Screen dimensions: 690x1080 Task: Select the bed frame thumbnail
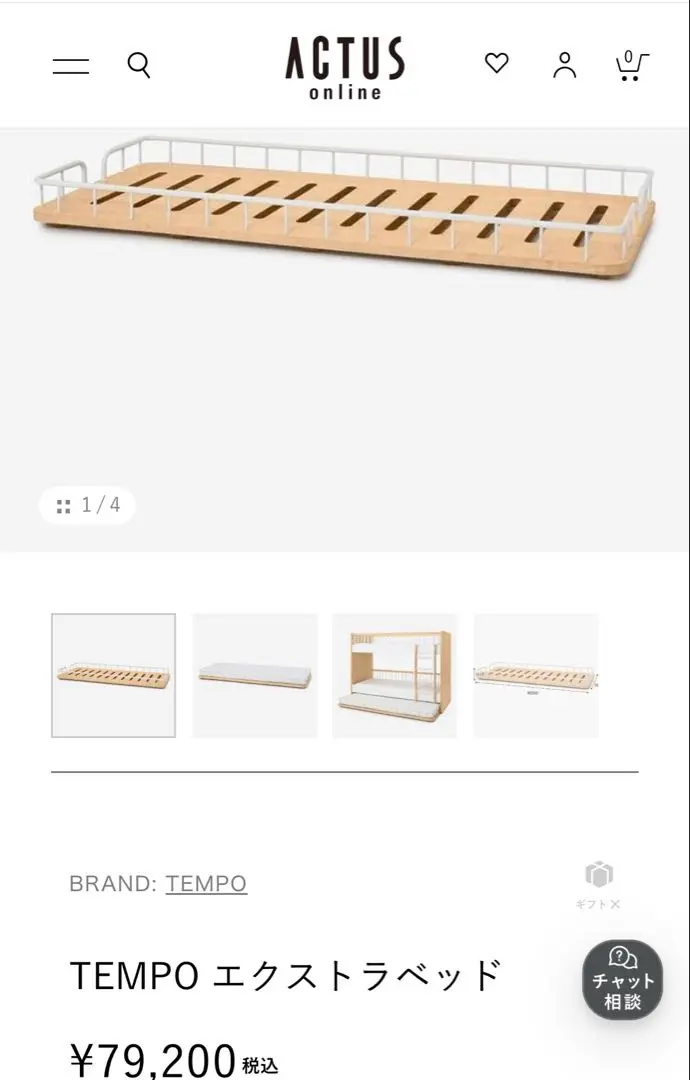pyautogui.click(x=114, y=676)
